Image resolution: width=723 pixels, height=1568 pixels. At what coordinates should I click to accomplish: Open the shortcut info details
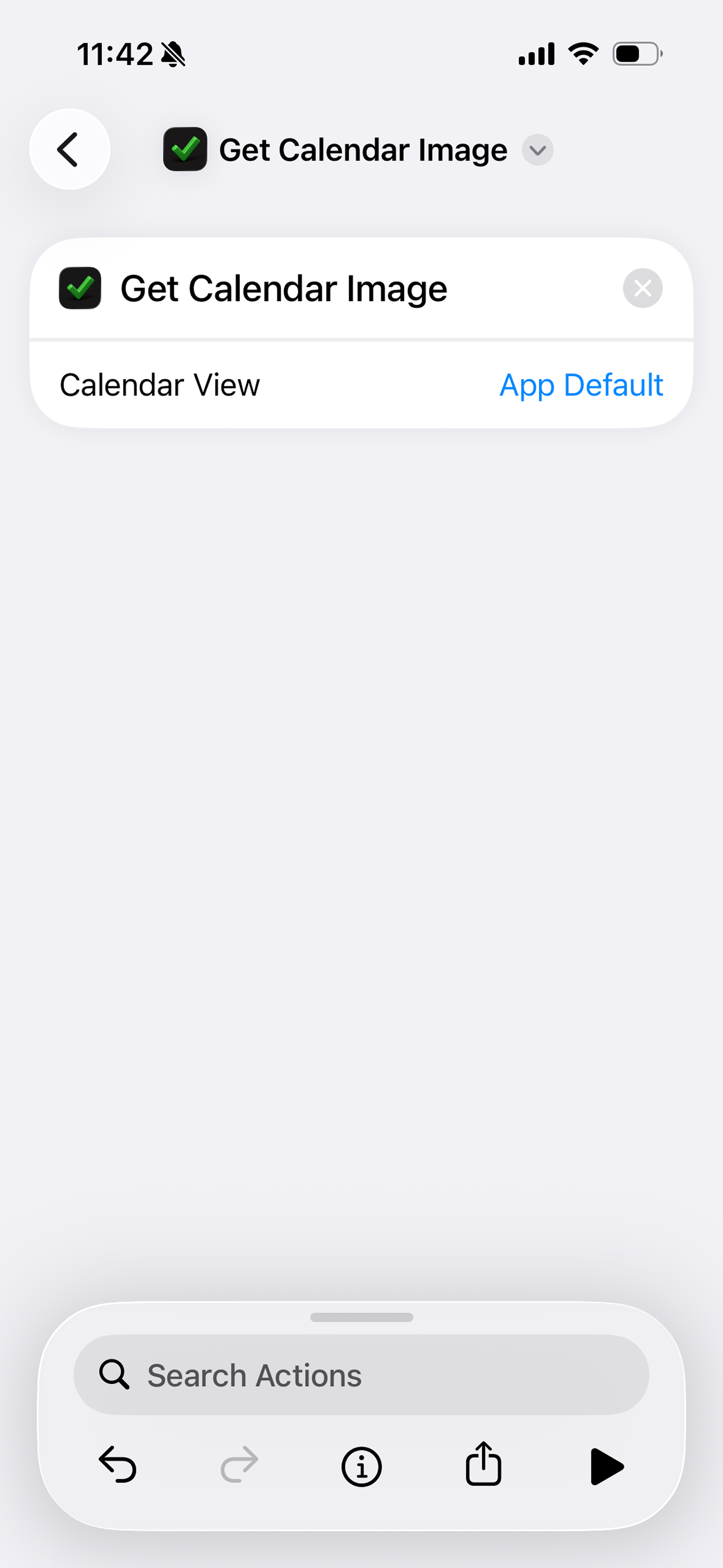click(x=361, y=1467)
